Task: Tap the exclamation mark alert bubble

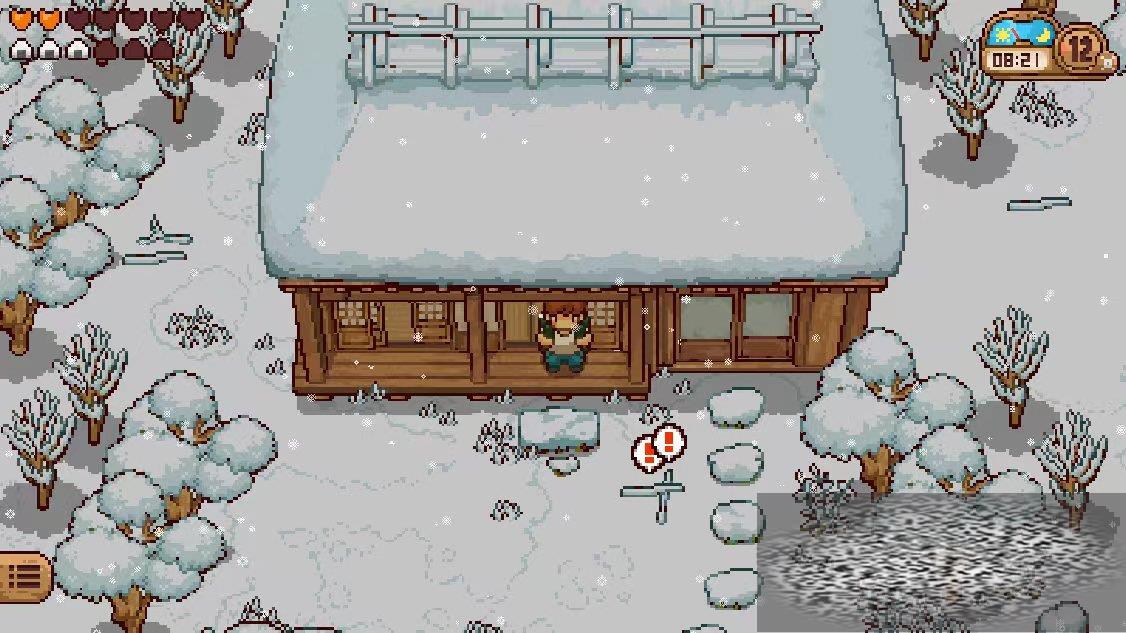Action: (x=659, y=446)
